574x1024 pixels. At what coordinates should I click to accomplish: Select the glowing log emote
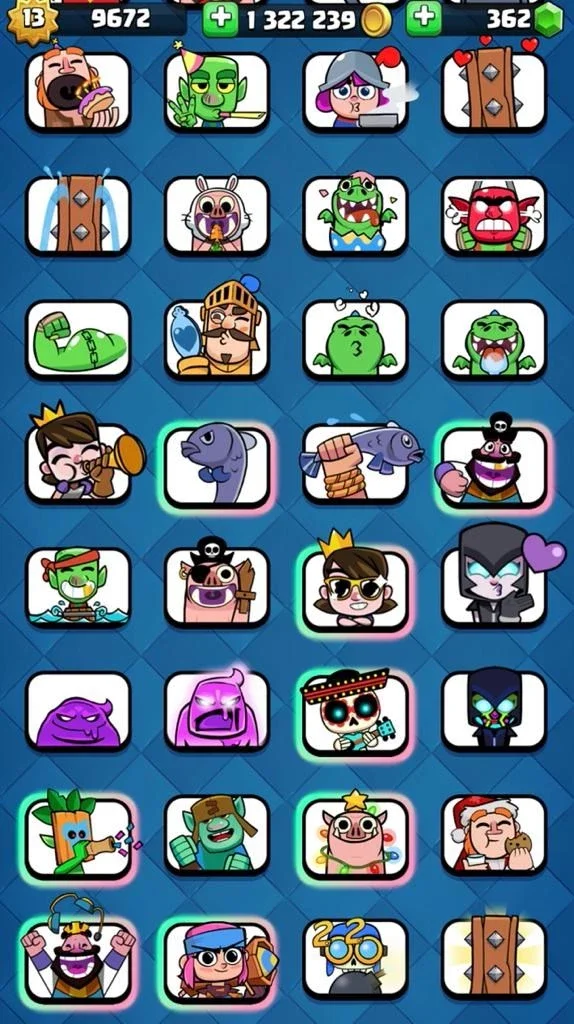[494, 959]
